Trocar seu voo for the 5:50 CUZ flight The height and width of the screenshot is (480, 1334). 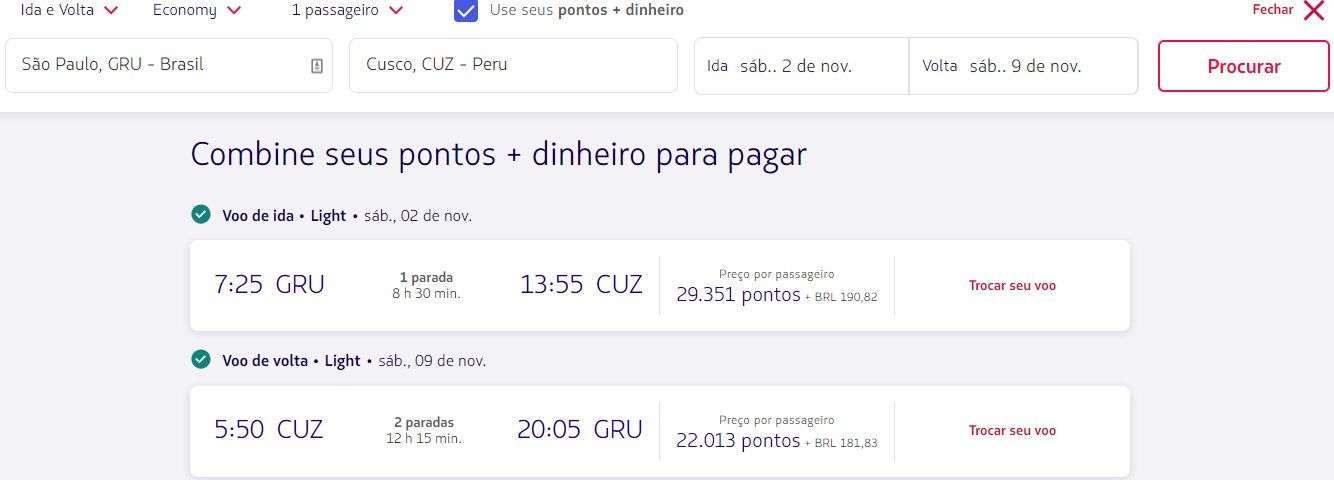1012,431
